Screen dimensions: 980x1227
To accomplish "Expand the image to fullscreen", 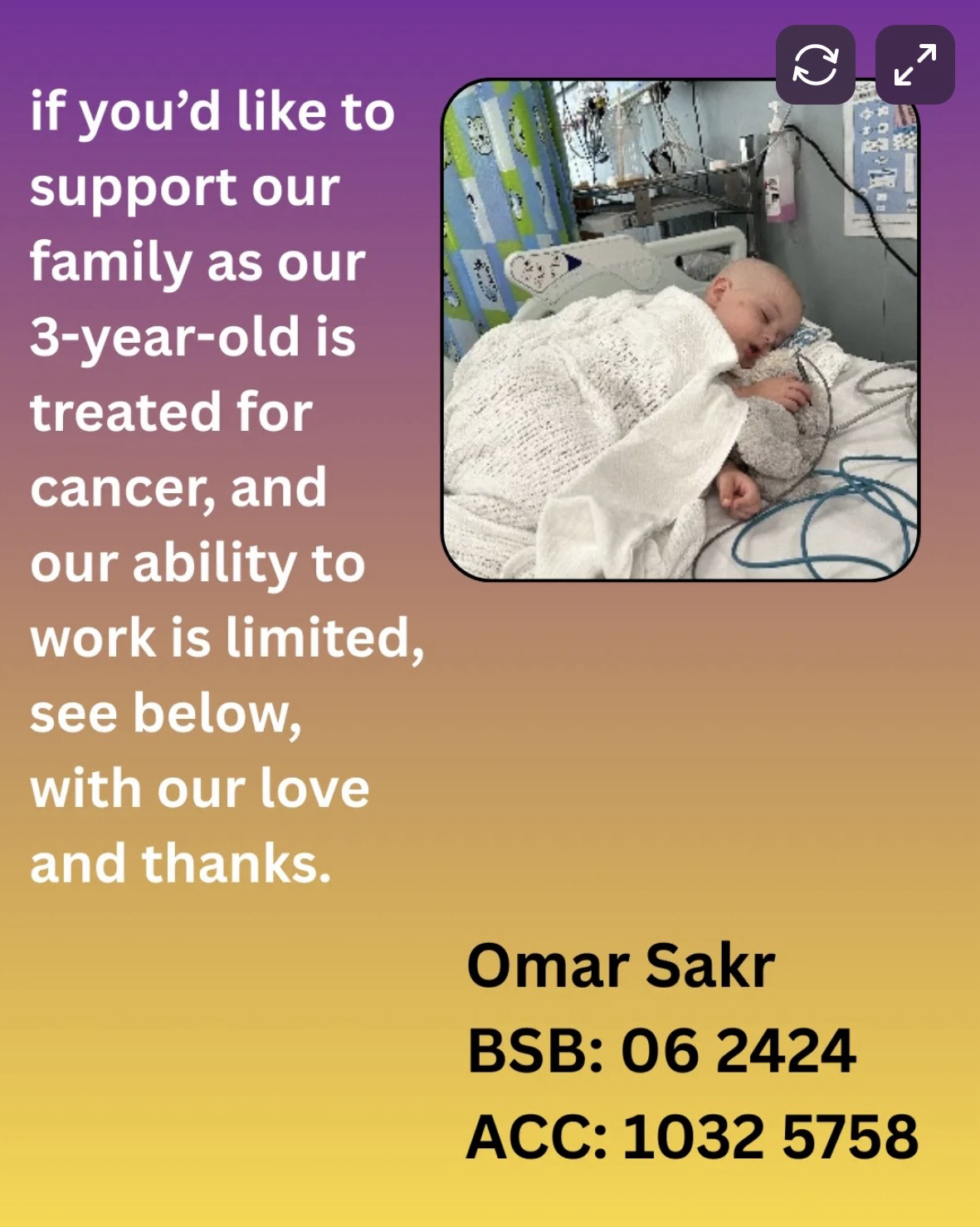I will [914, 65].
